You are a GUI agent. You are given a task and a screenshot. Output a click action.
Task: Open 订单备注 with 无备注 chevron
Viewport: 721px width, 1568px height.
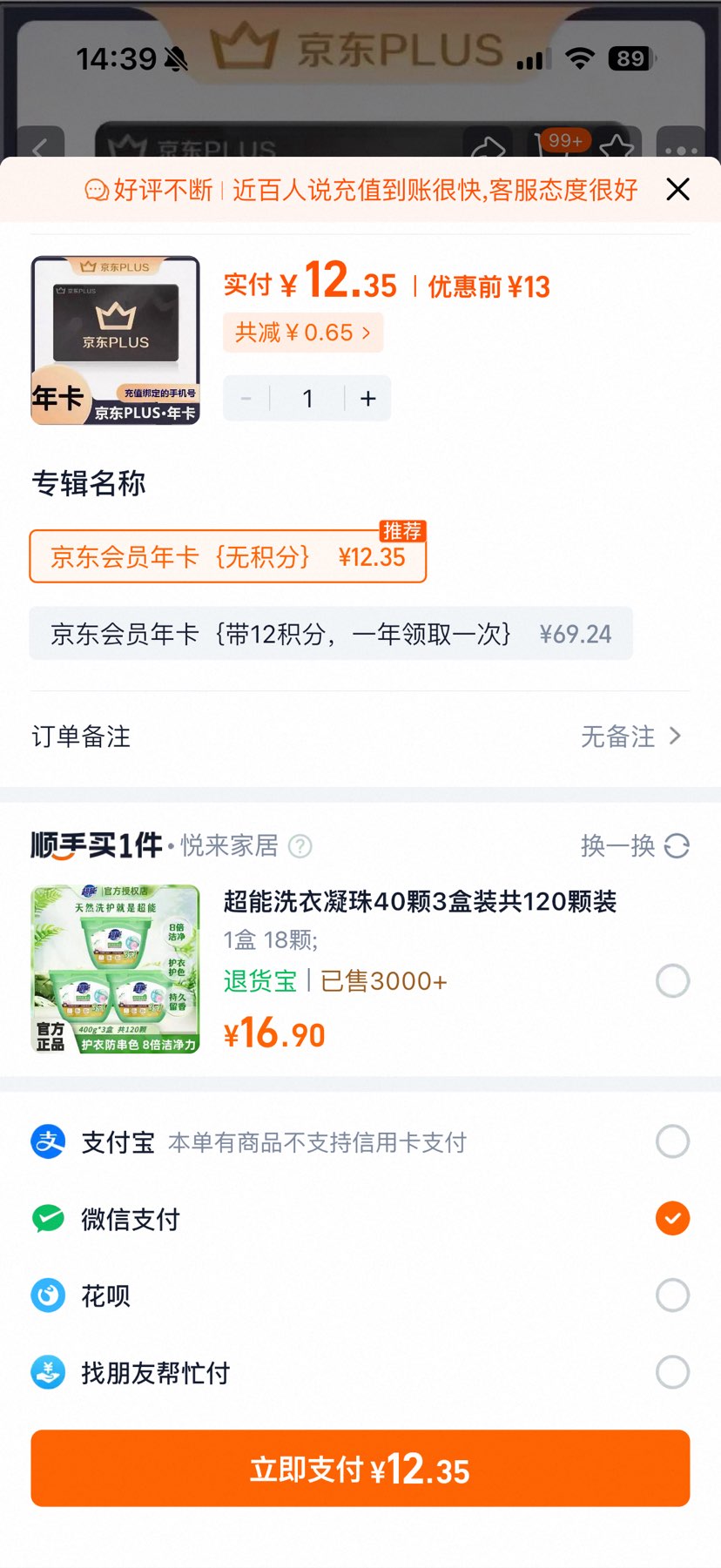[631, 737]
